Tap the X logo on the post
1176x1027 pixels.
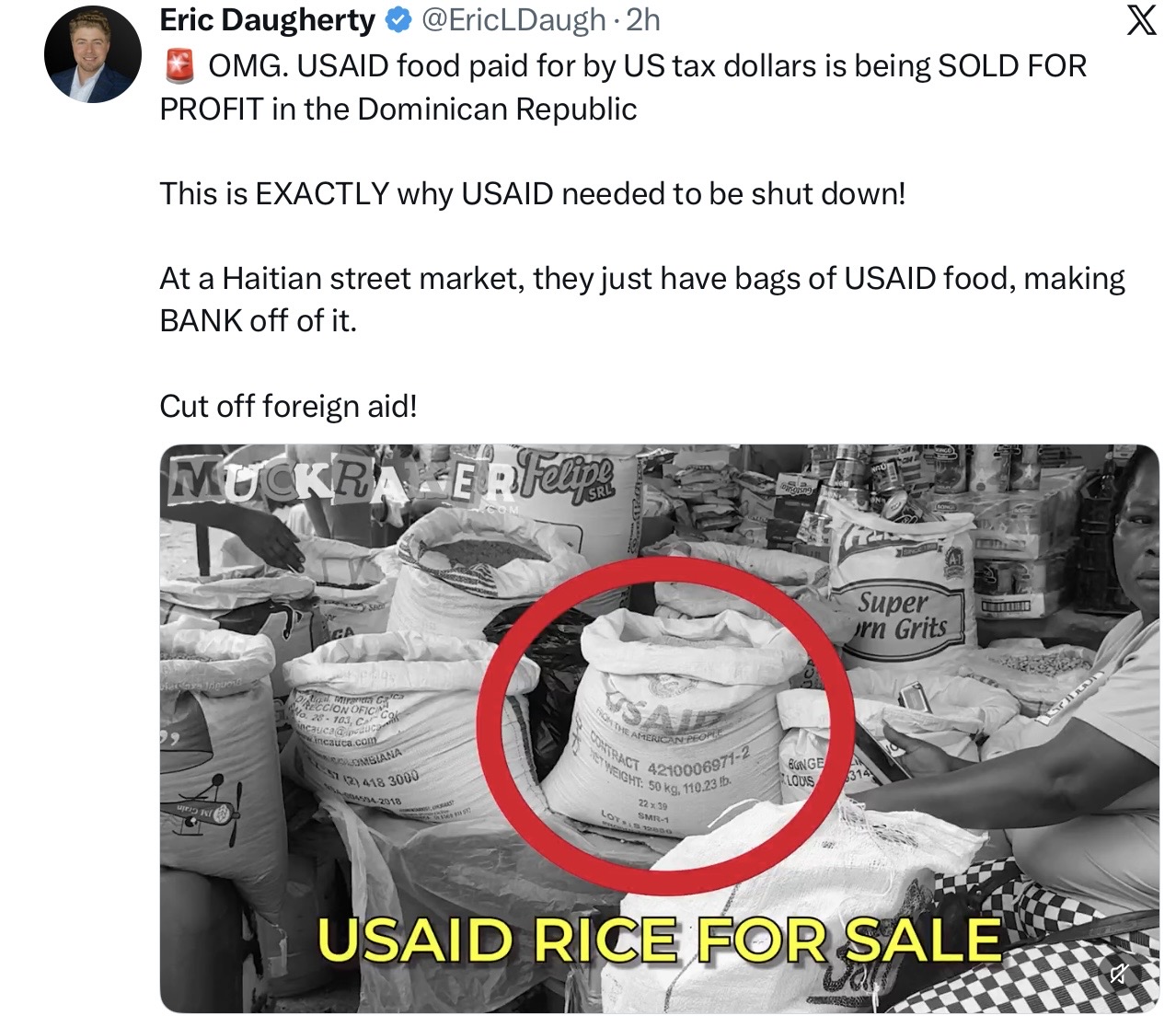[x=1141, y=19]
